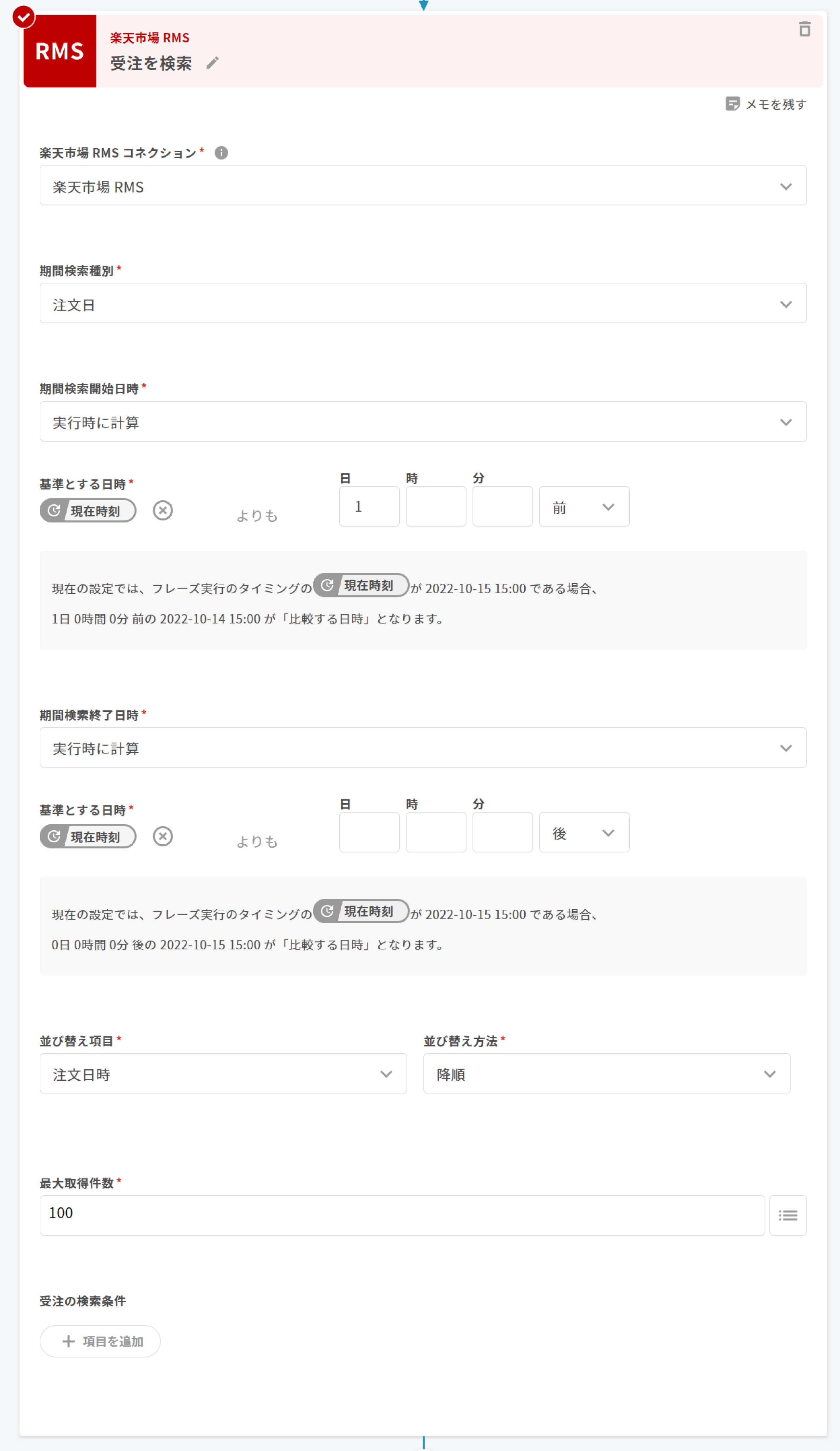
Task: Edit the 受注を検索 title with pencil icon
Action: (x=212, y=63)
